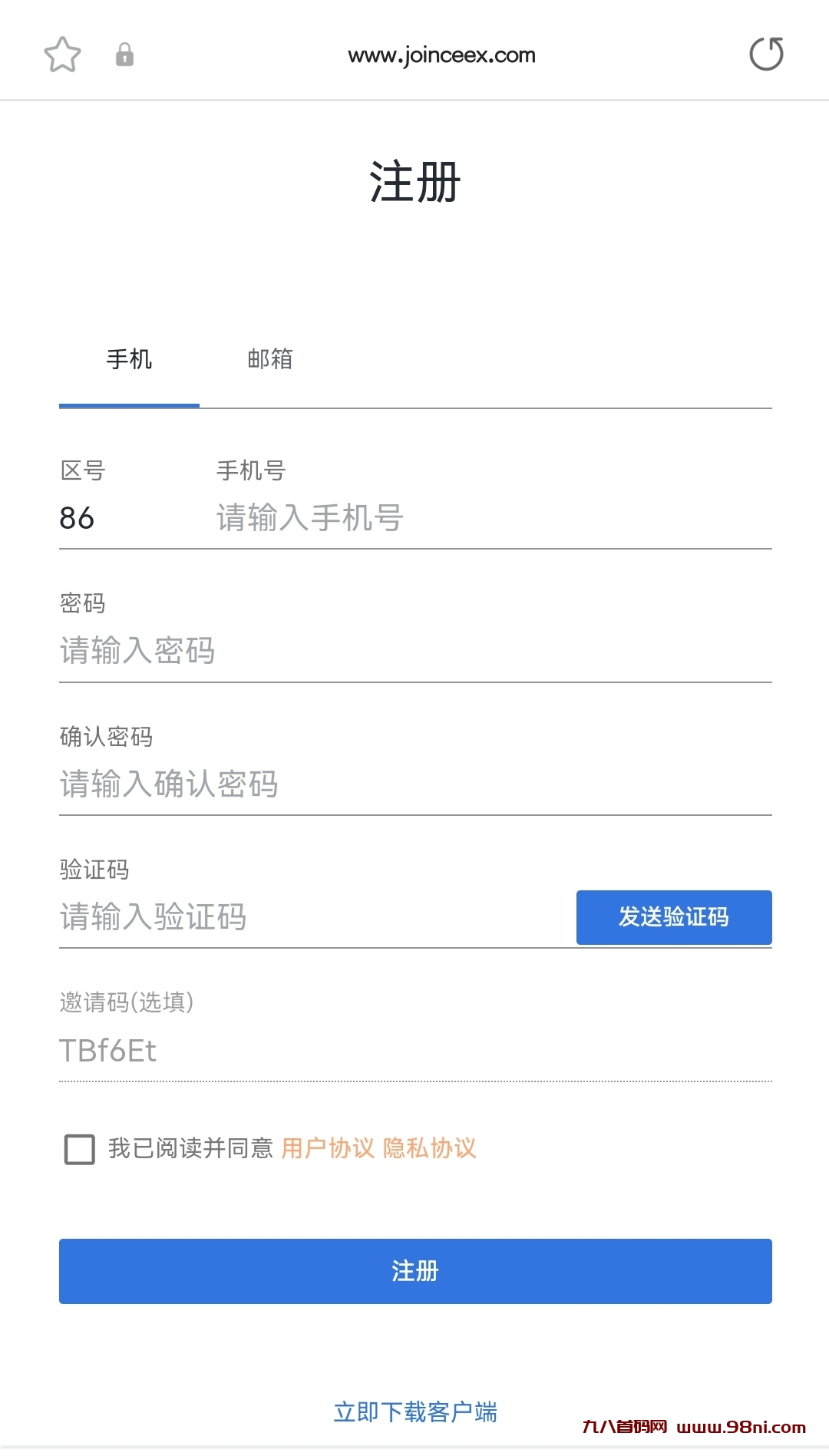Tap the 请输入密码 password field
This screenshot has height=1456, width=829.
[414, 651]
